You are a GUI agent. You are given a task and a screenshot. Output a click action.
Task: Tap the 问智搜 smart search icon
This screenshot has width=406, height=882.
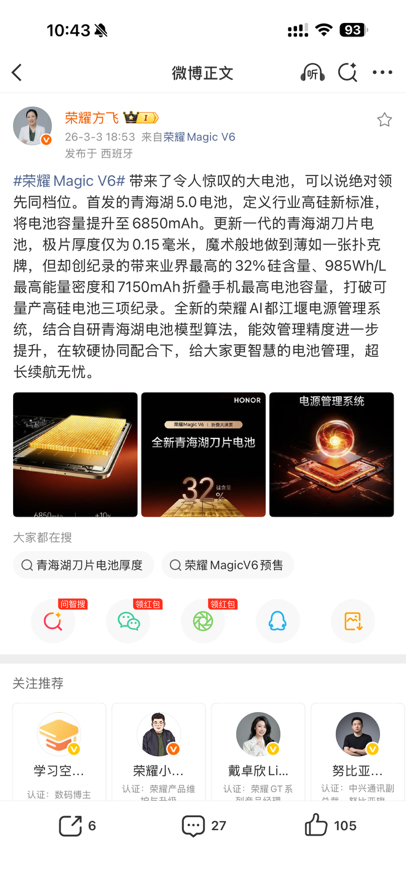pos(53,621)
